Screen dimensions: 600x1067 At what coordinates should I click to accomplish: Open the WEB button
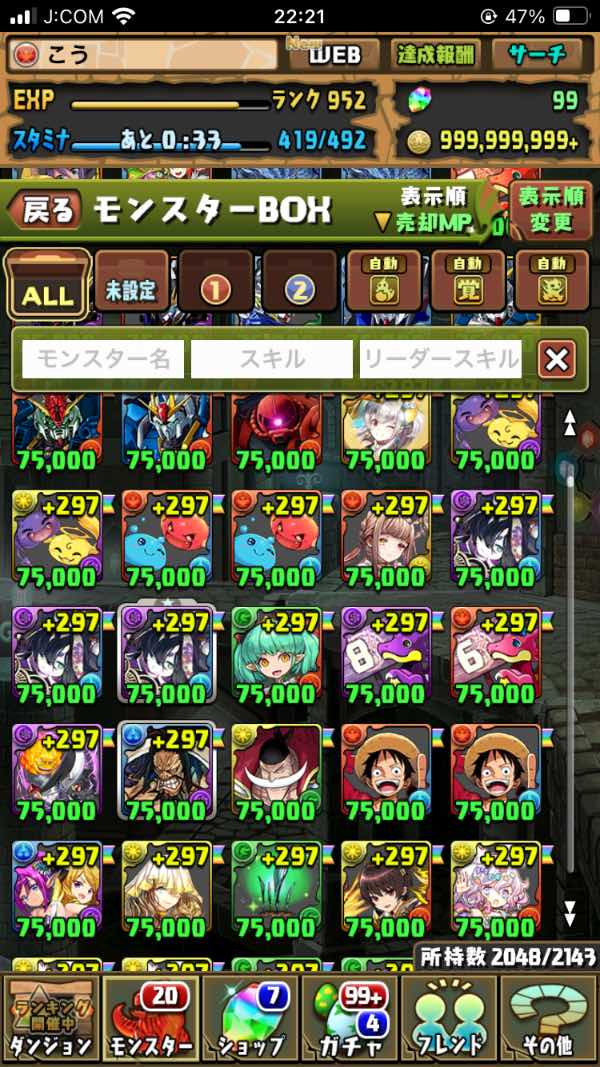tap(334, 55)
